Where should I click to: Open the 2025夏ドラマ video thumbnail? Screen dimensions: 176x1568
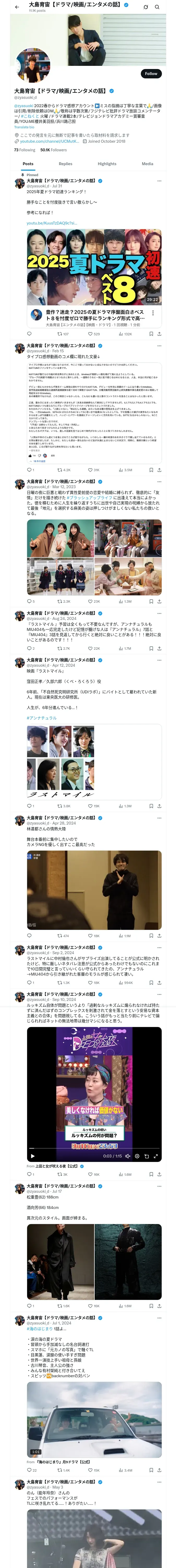(x=94, y=267)
